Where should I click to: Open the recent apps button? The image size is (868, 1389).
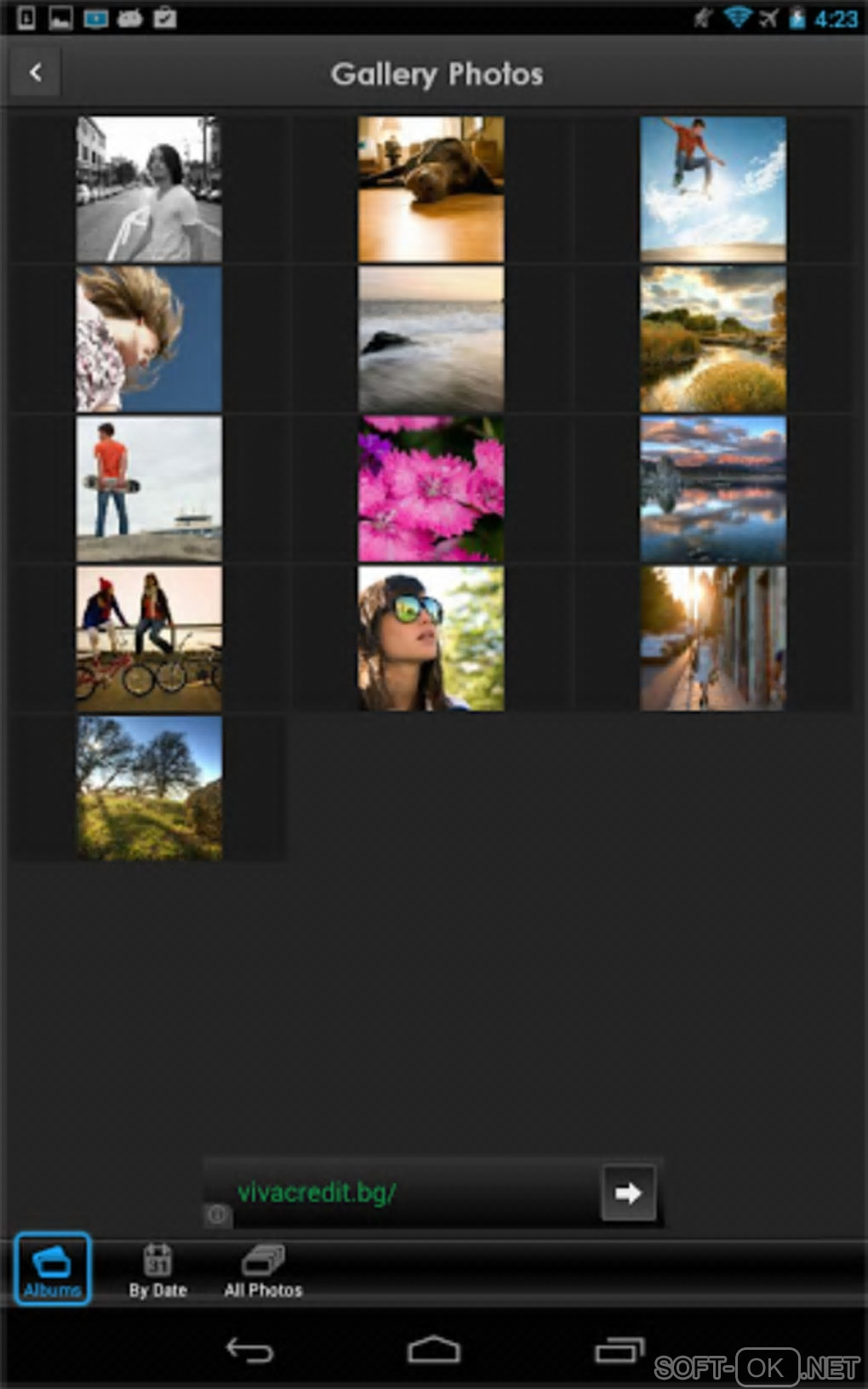pyautogui.click(x=619, y=1350)
